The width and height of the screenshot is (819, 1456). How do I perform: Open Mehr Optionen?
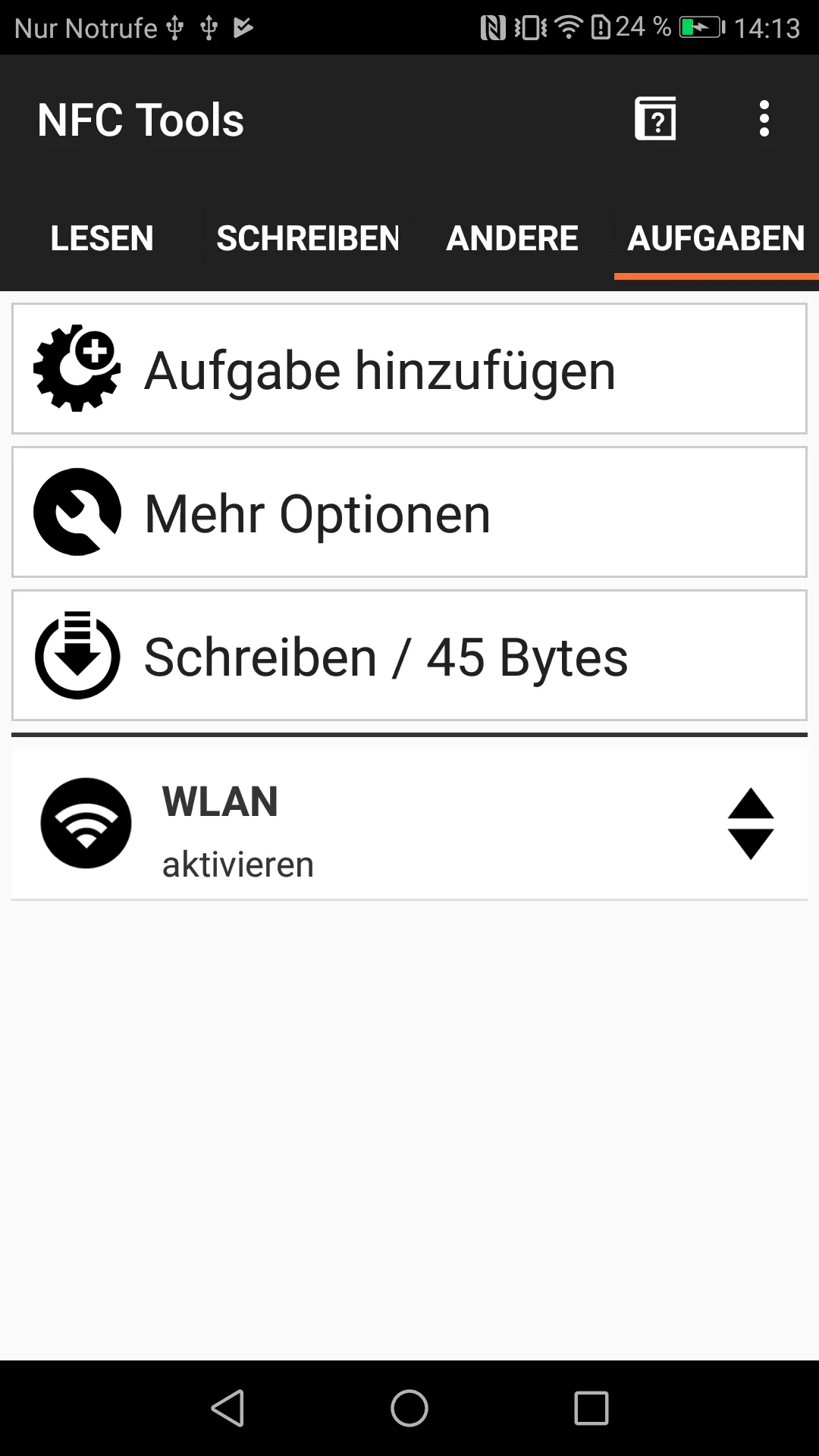[x=409, y=512]
